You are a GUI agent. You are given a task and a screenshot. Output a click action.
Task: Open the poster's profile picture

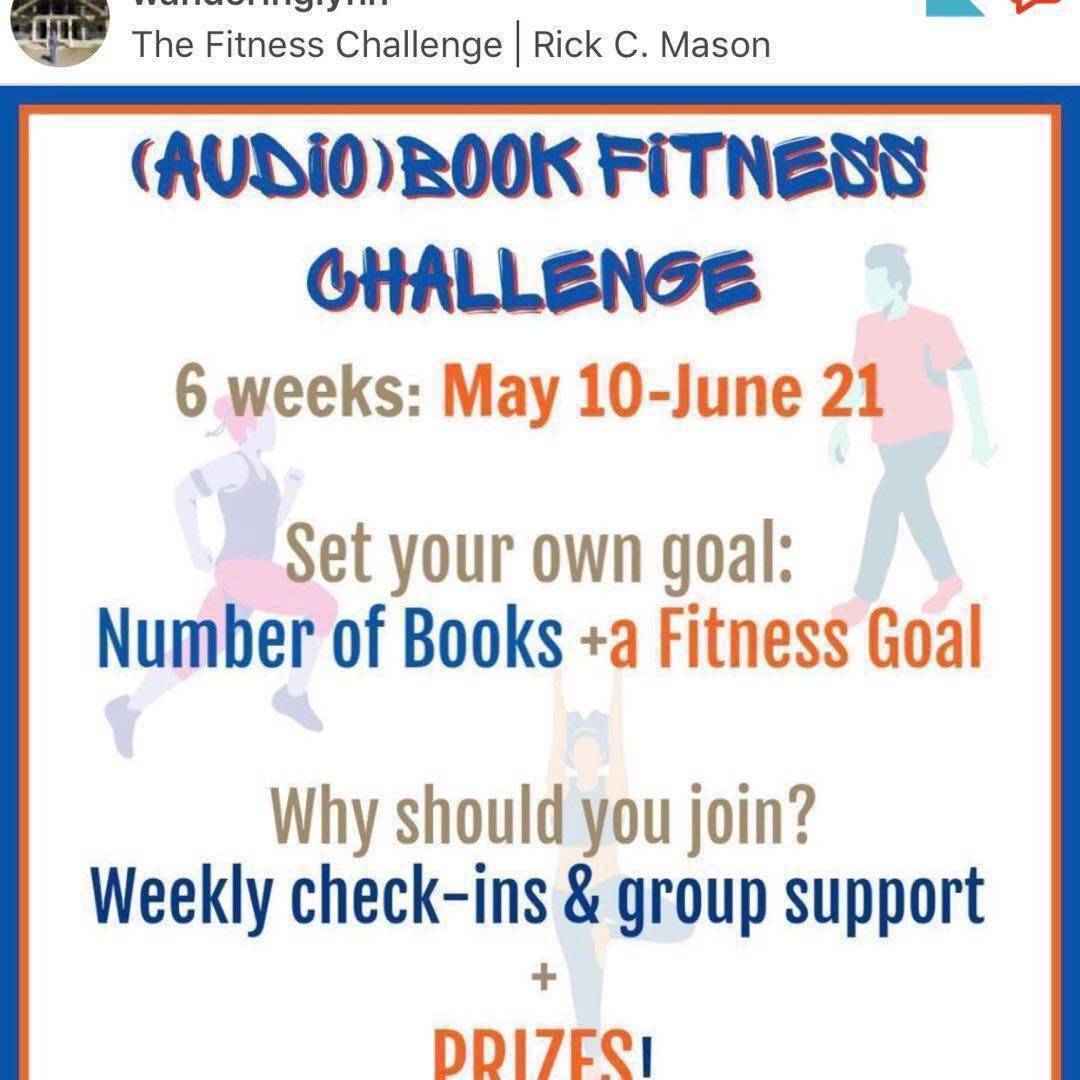[x=59, y=28]
